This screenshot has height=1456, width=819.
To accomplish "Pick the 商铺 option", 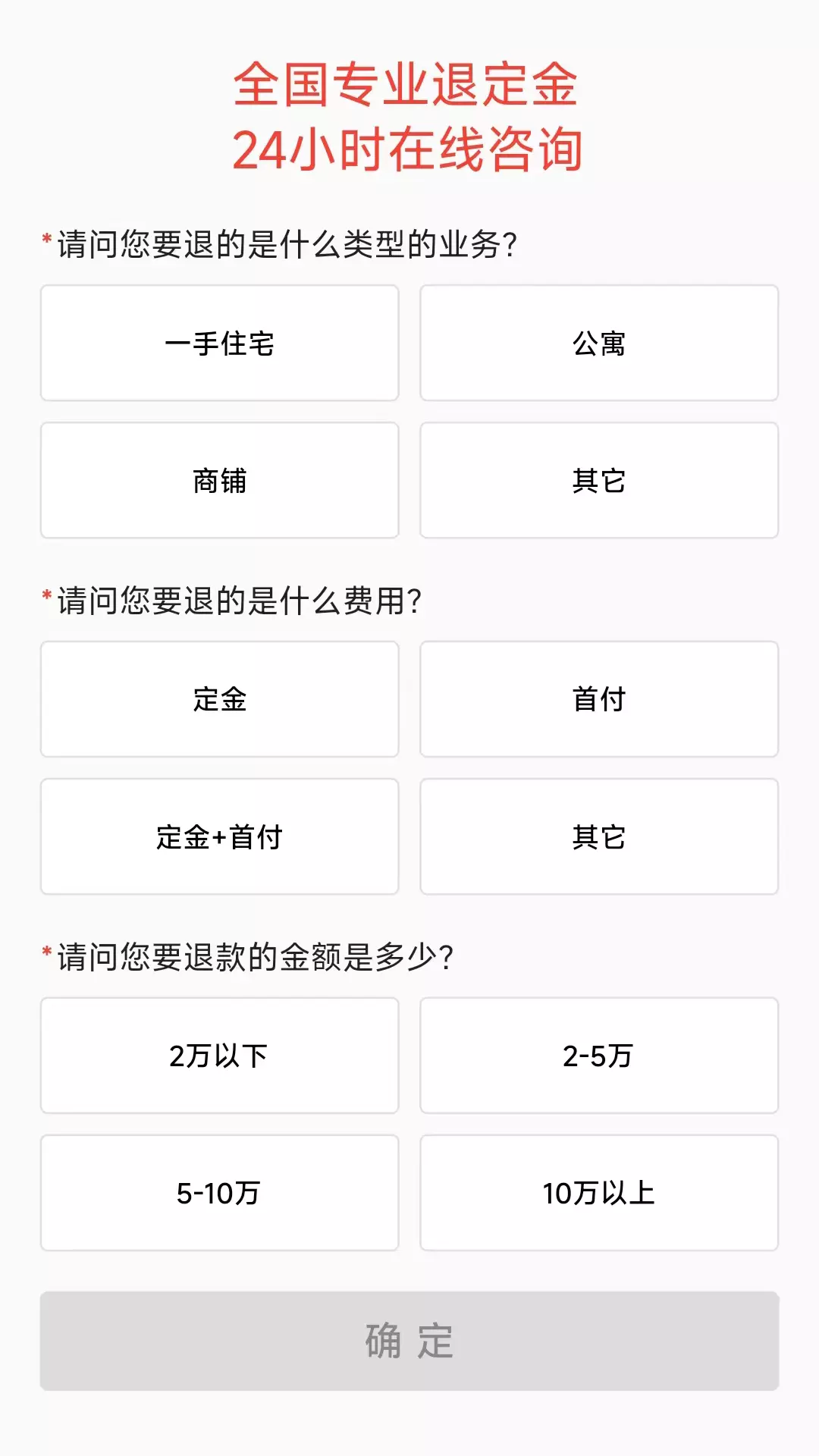I will 219,480.
